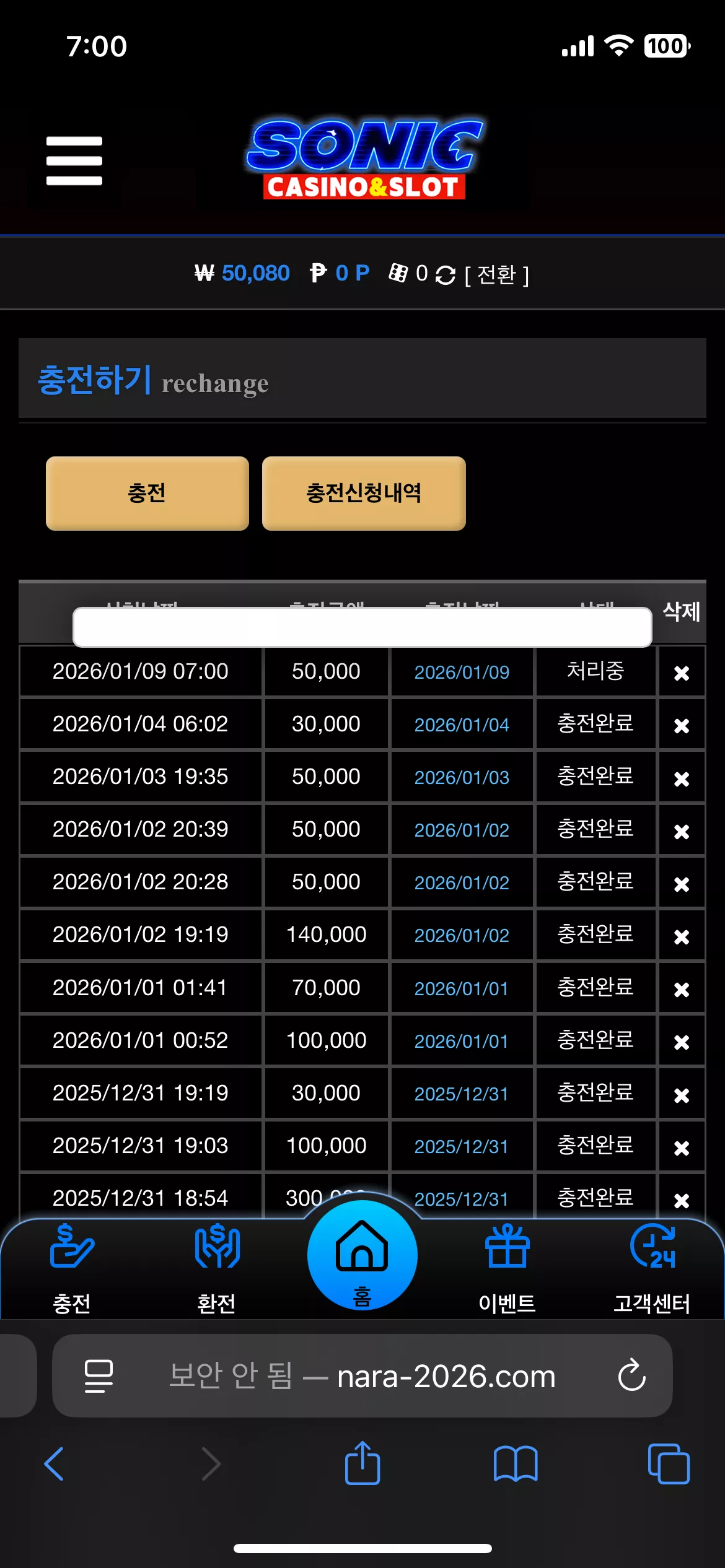The height and width of the screenshot is (1568, 725).
Task: Go to the 홈 home button
Action: tap(362, 1255)
